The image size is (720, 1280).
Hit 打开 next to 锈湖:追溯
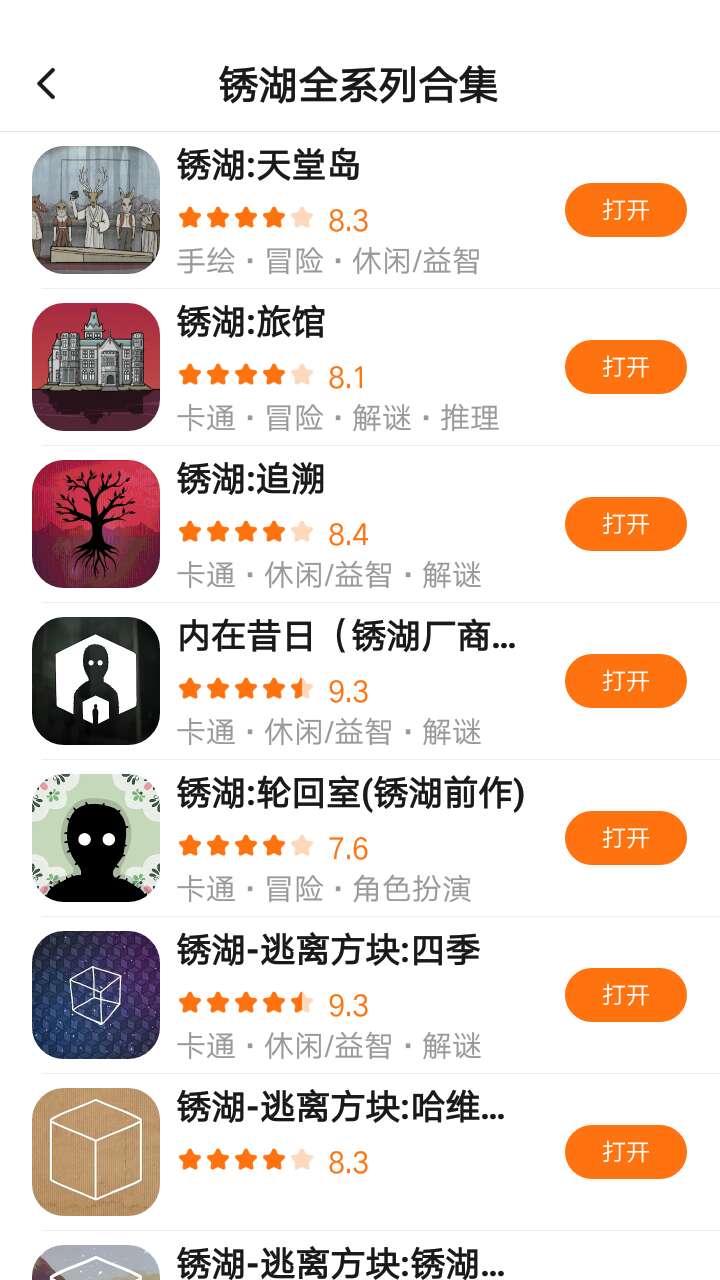[625, 524]
